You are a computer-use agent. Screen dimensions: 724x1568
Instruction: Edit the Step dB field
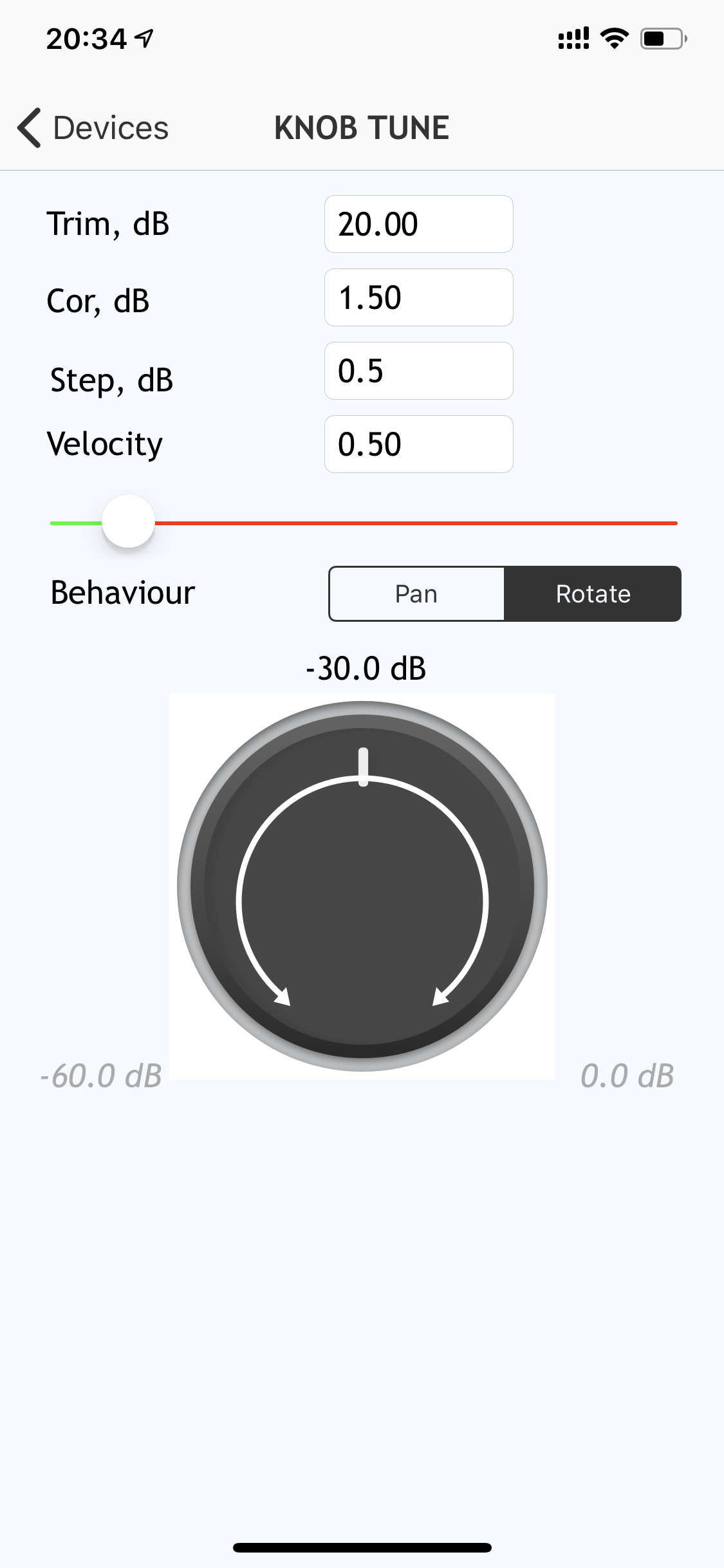point(418,371)
